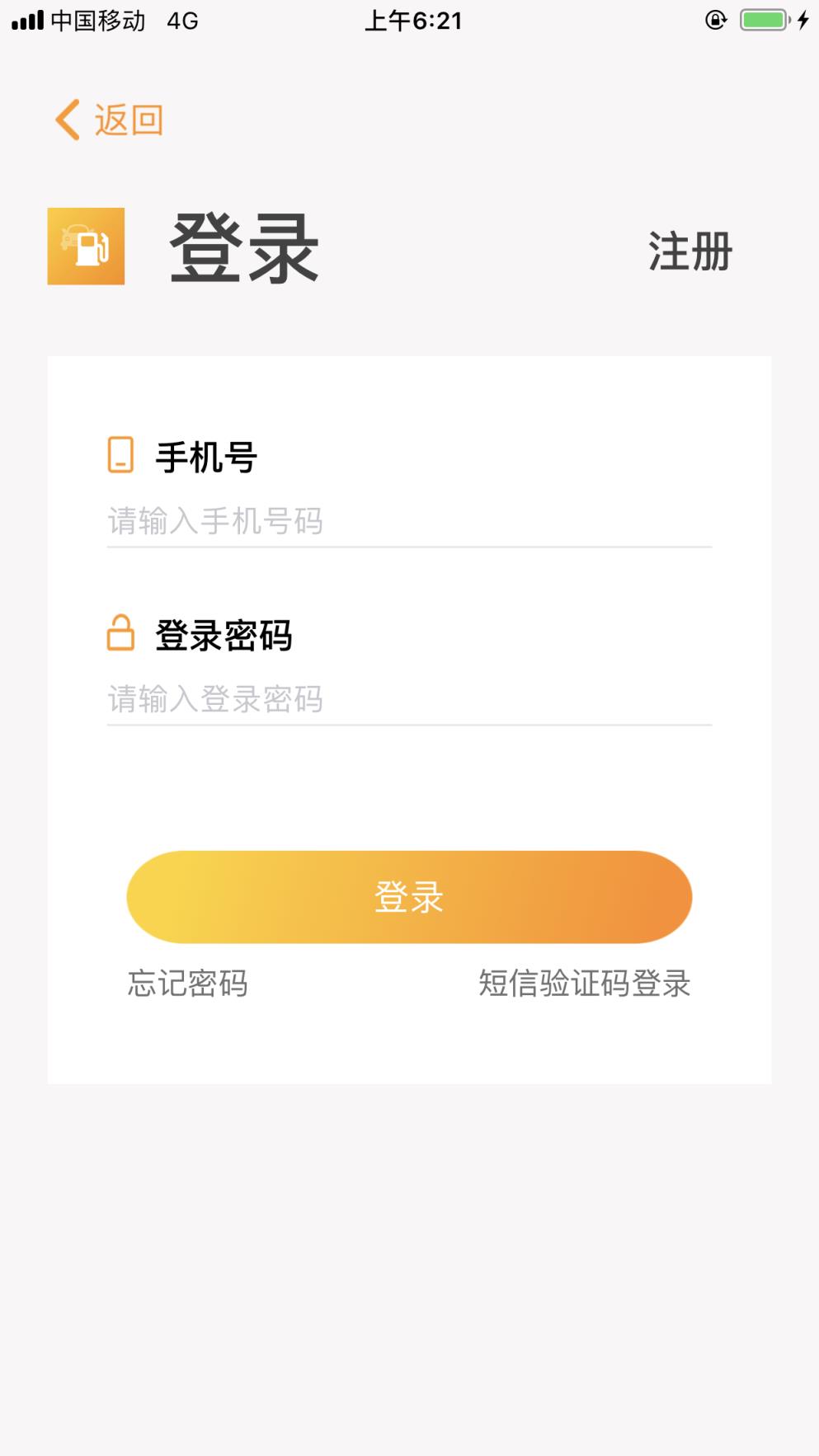Click the orientation lock icon in status bar
819x1456 pixels.
(714, 21)
